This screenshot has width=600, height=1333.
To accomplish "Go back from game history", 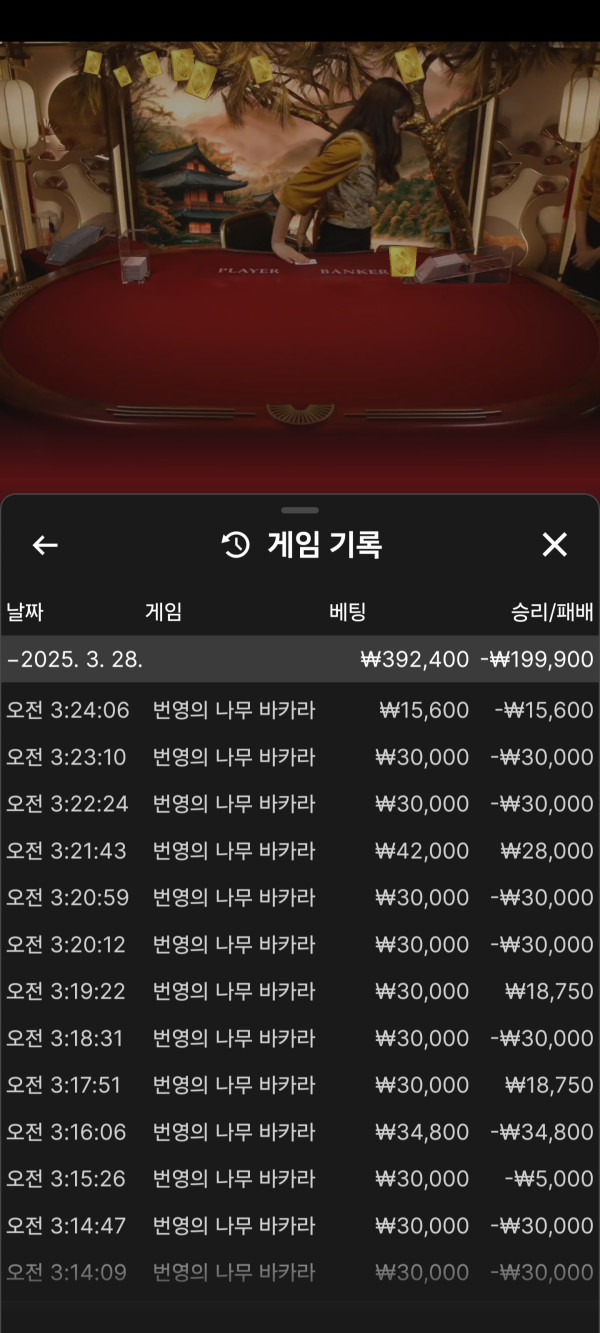I will point(45,545).
